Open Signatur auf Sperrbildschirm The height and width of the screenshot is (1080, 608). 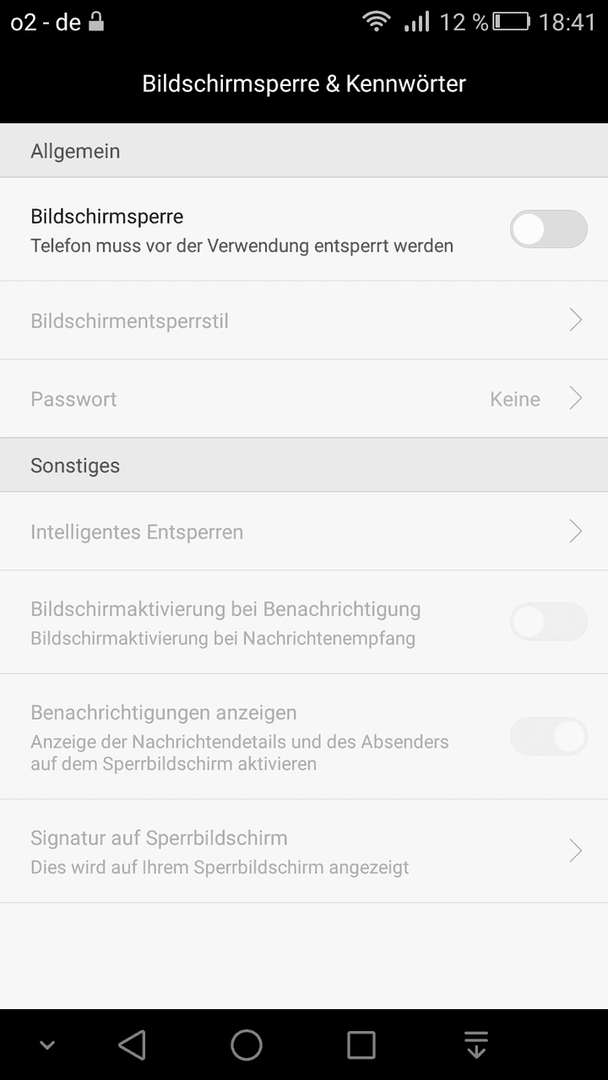pyautogui.click(x=304, y=851)
